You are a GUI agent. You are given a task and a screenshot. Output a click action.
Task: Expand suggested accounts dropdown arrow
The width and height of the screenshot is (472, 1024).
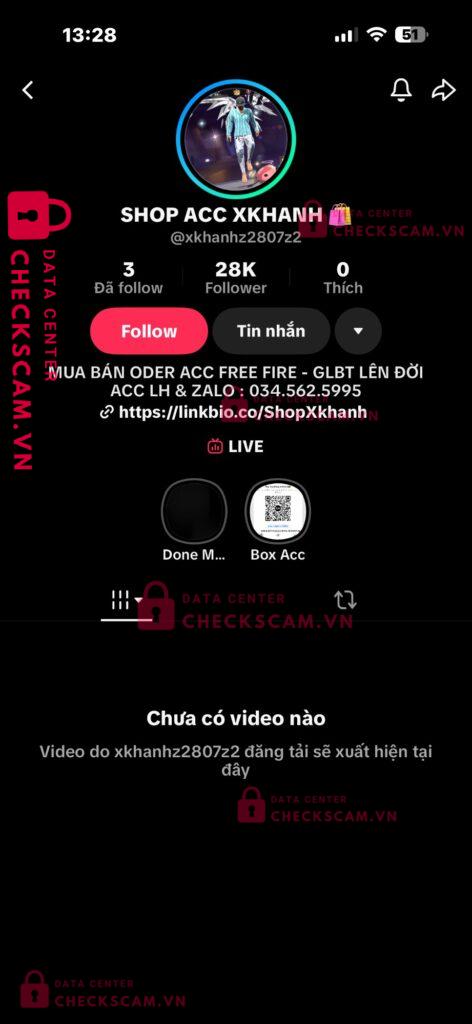(x=358, y=331)
